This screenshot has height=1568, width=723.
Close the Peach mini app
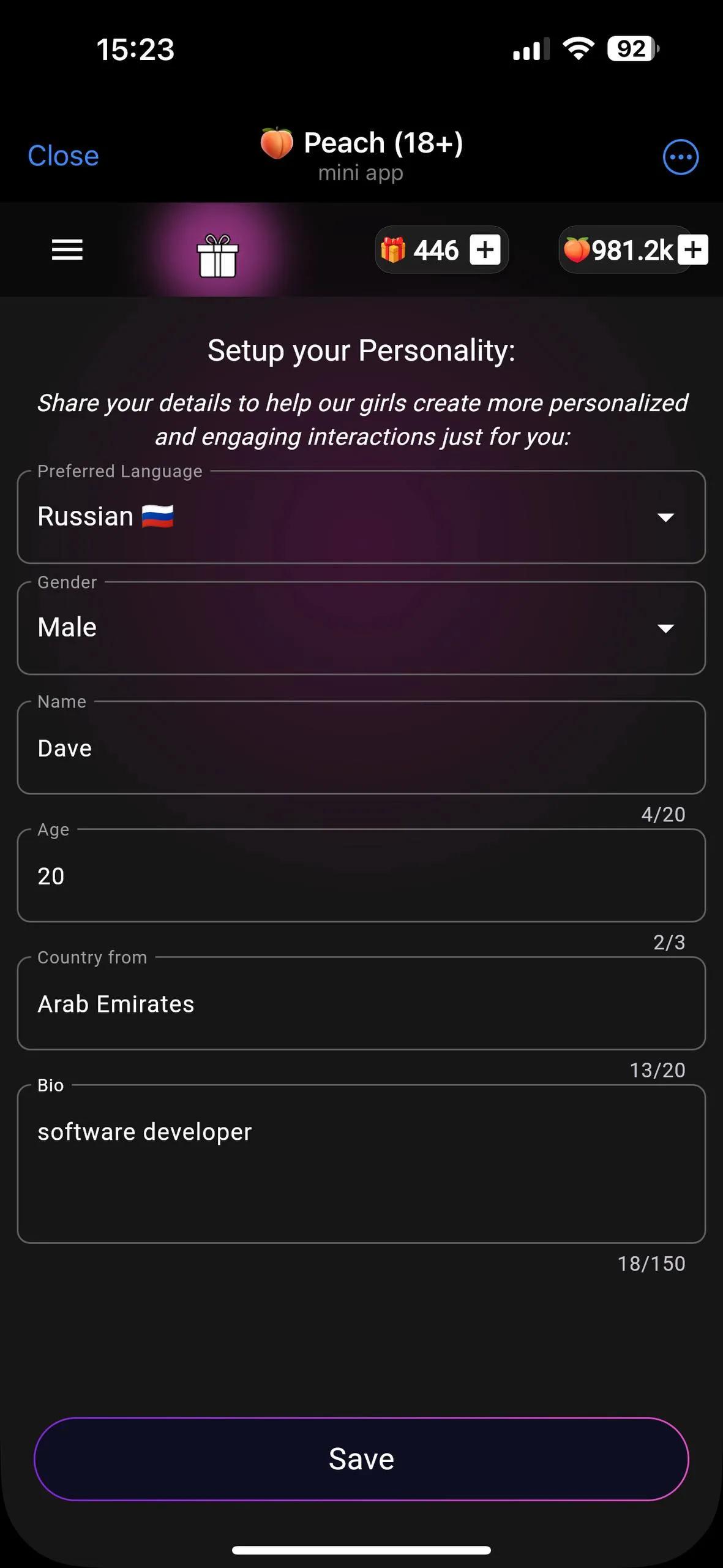(63, 156)
